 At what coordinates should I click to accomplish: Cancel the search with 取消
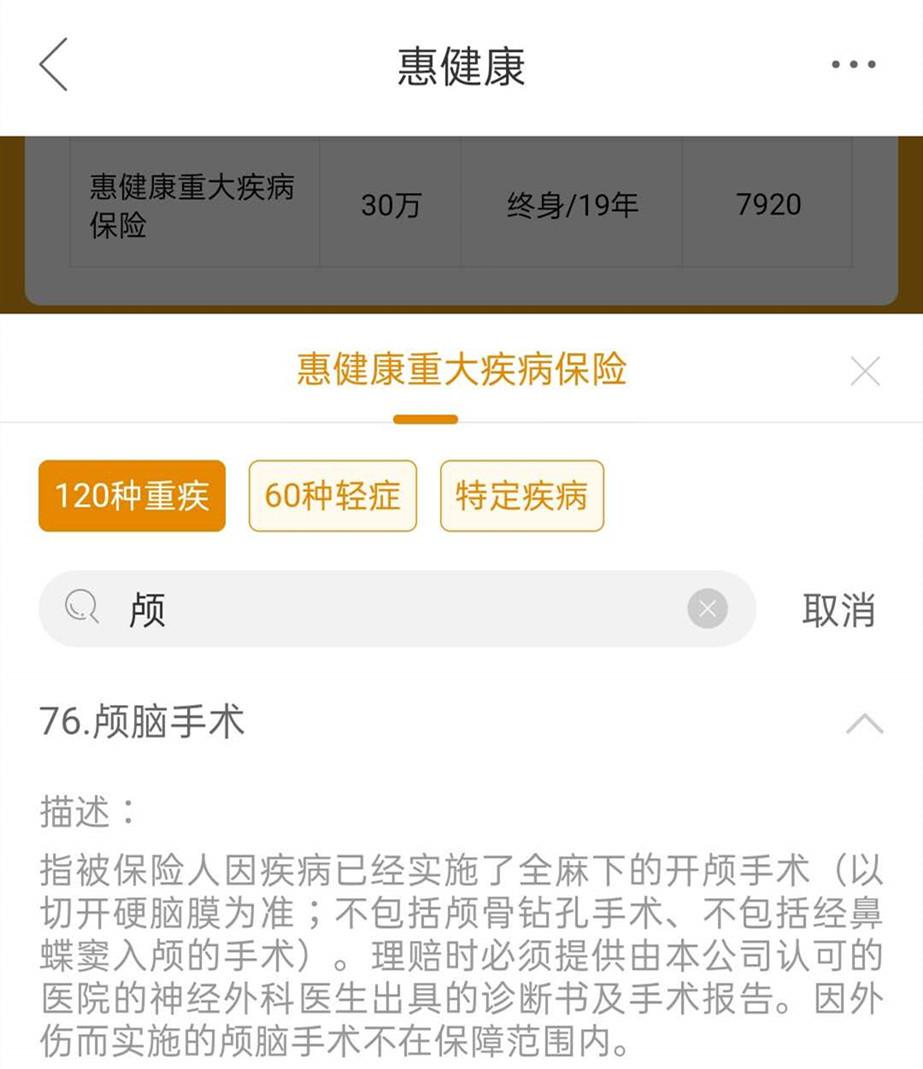coord(838,609)
